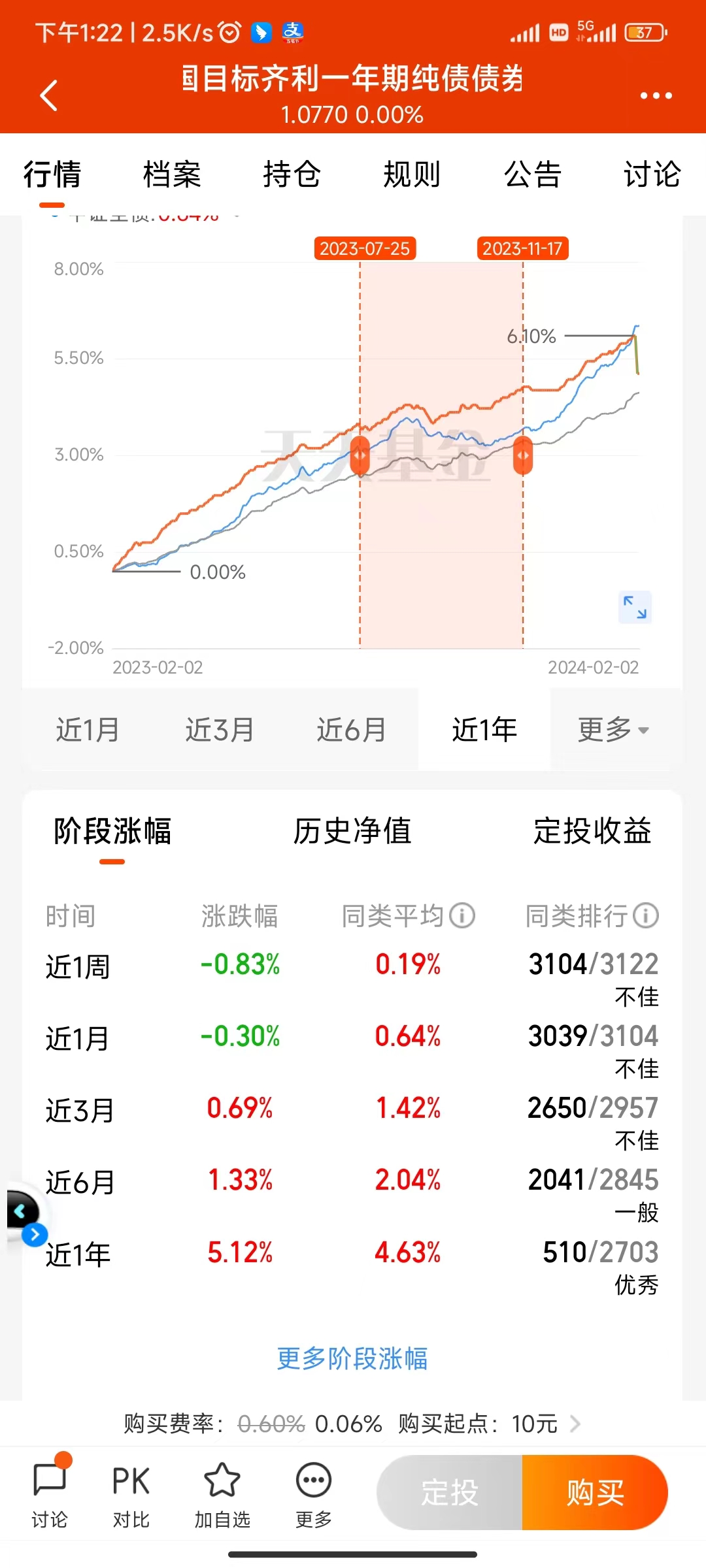The image size is (706, 1568).
Task: Go back using the top-left arrow
Action: click(49, 96)
